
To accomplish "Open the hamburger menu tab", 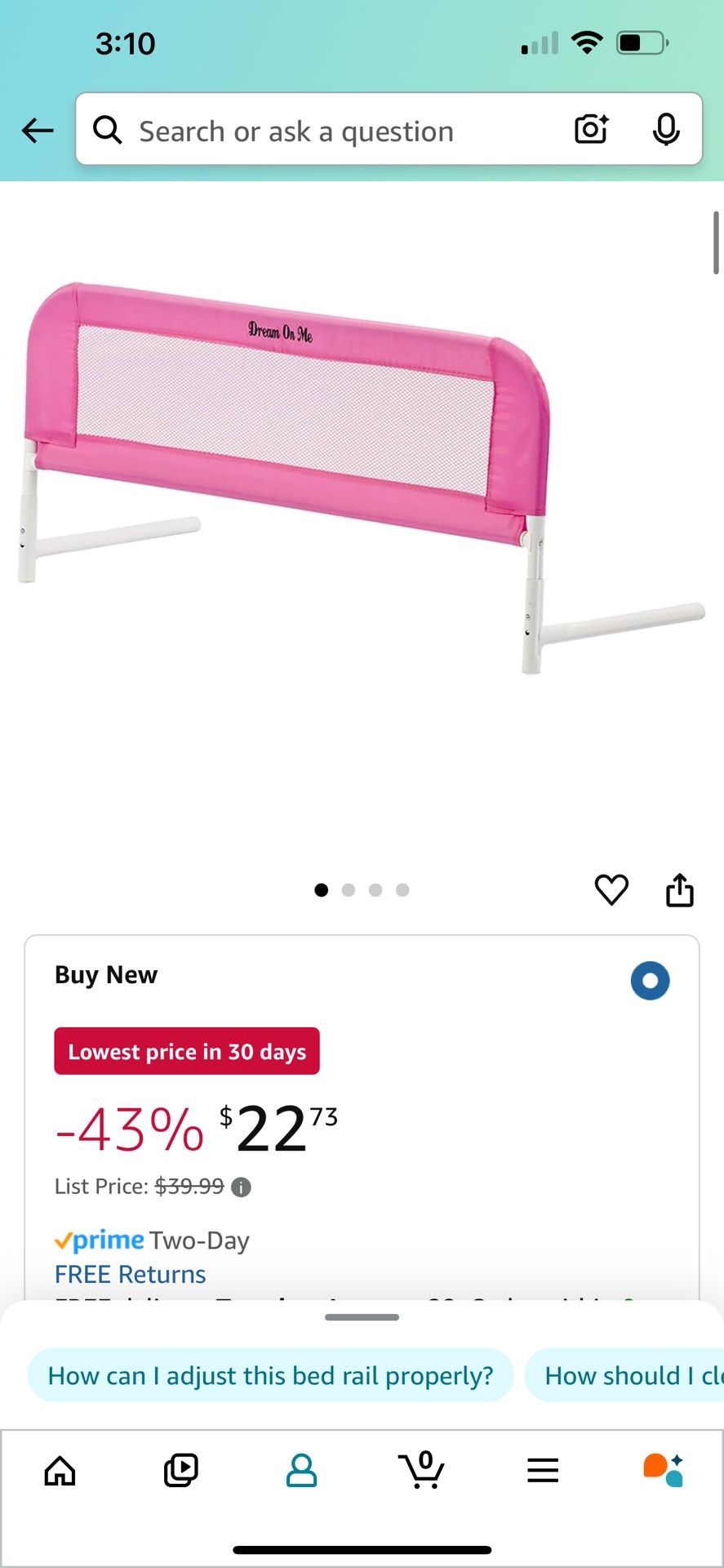I will click(543, 1471).
